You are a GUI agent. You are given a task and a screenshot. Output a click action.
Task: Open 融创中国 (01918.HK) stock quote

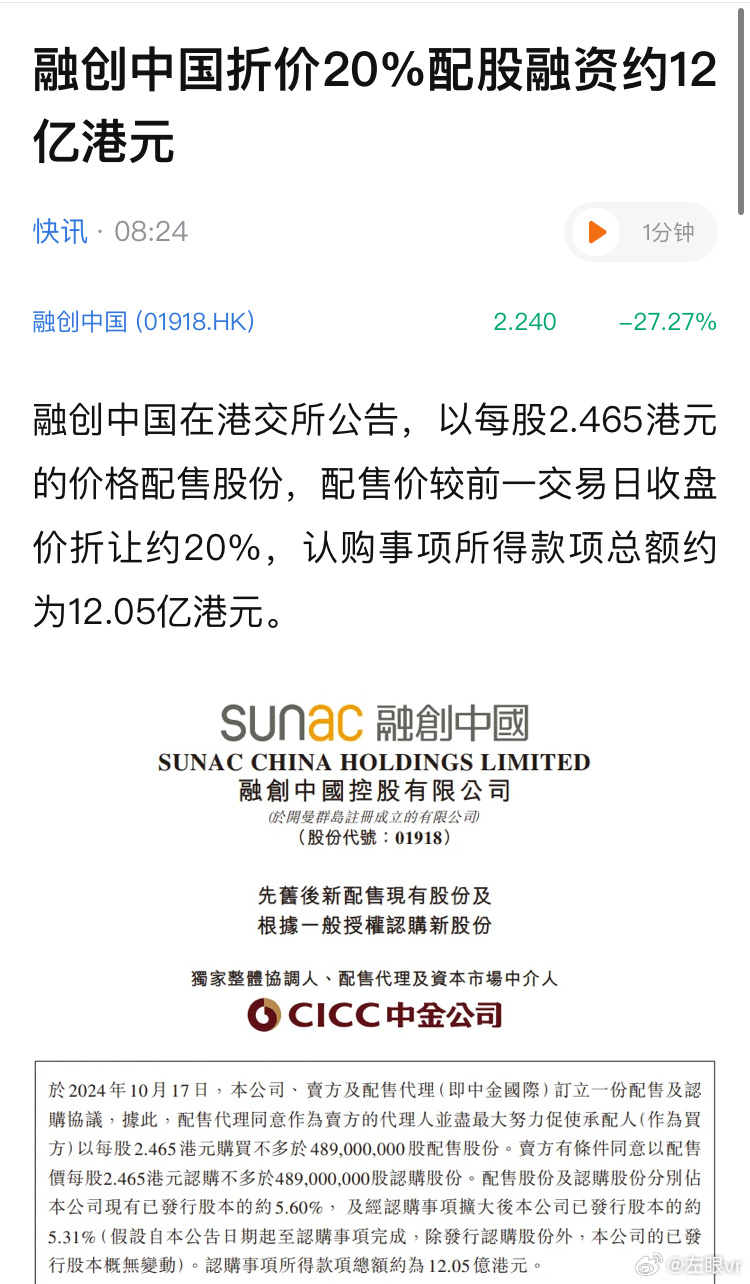[x=144, y=322]
